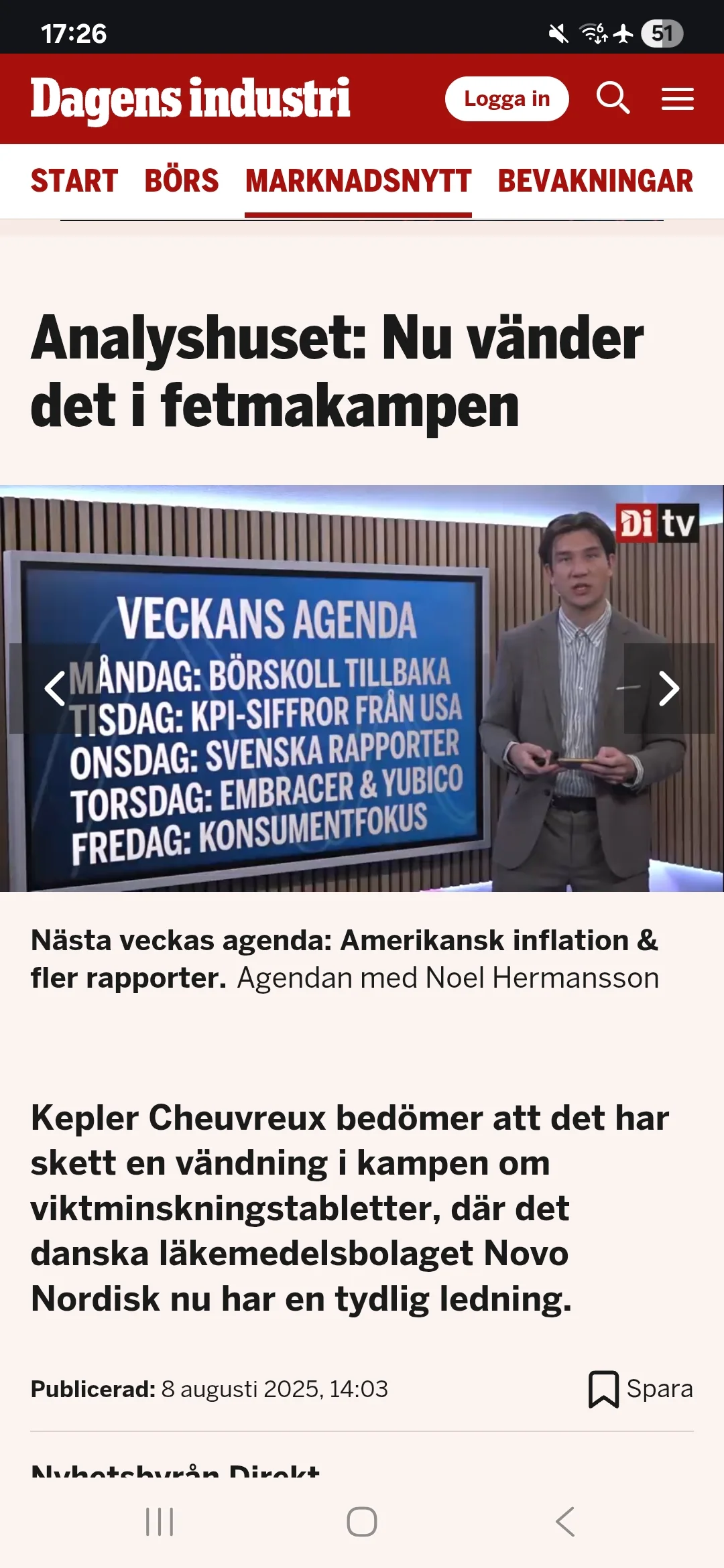This screenshot has height=1568, width=724.
Task: Open recent apps from the navigation bar
Action: (x=160, y=1522)
